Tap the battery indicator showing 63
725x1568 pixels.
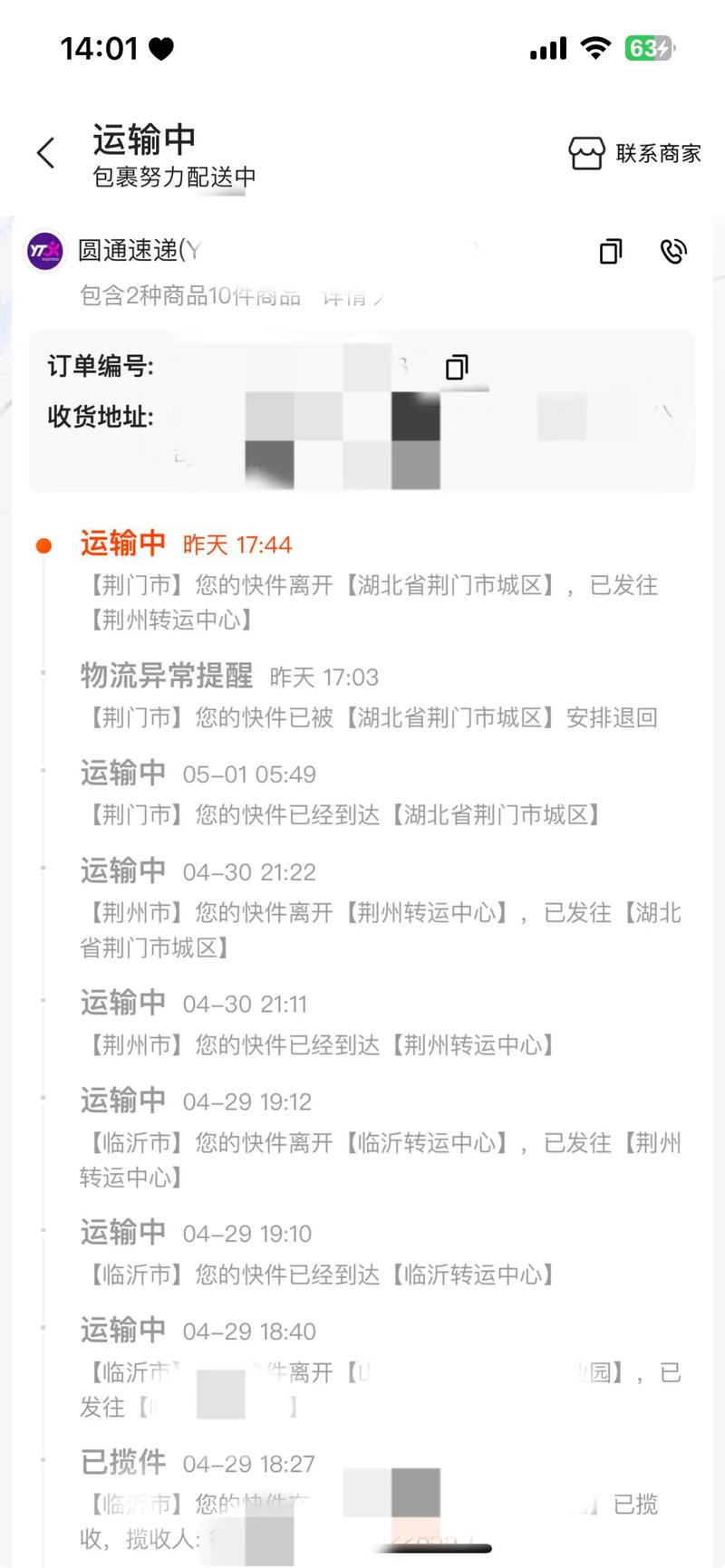point(647,49)
